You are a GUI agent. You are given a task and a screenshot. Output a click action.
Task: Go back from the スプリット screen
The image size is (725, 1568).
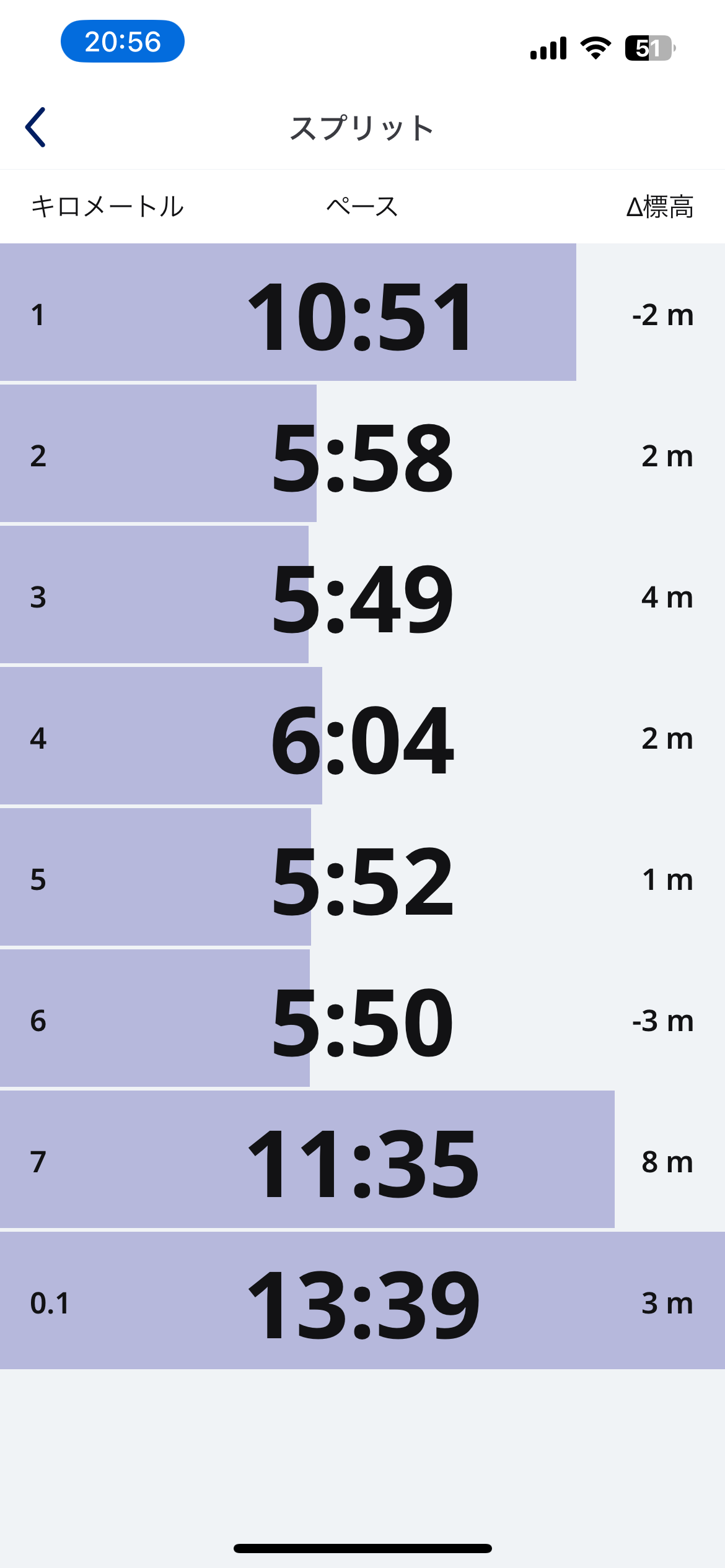point(35,127)
